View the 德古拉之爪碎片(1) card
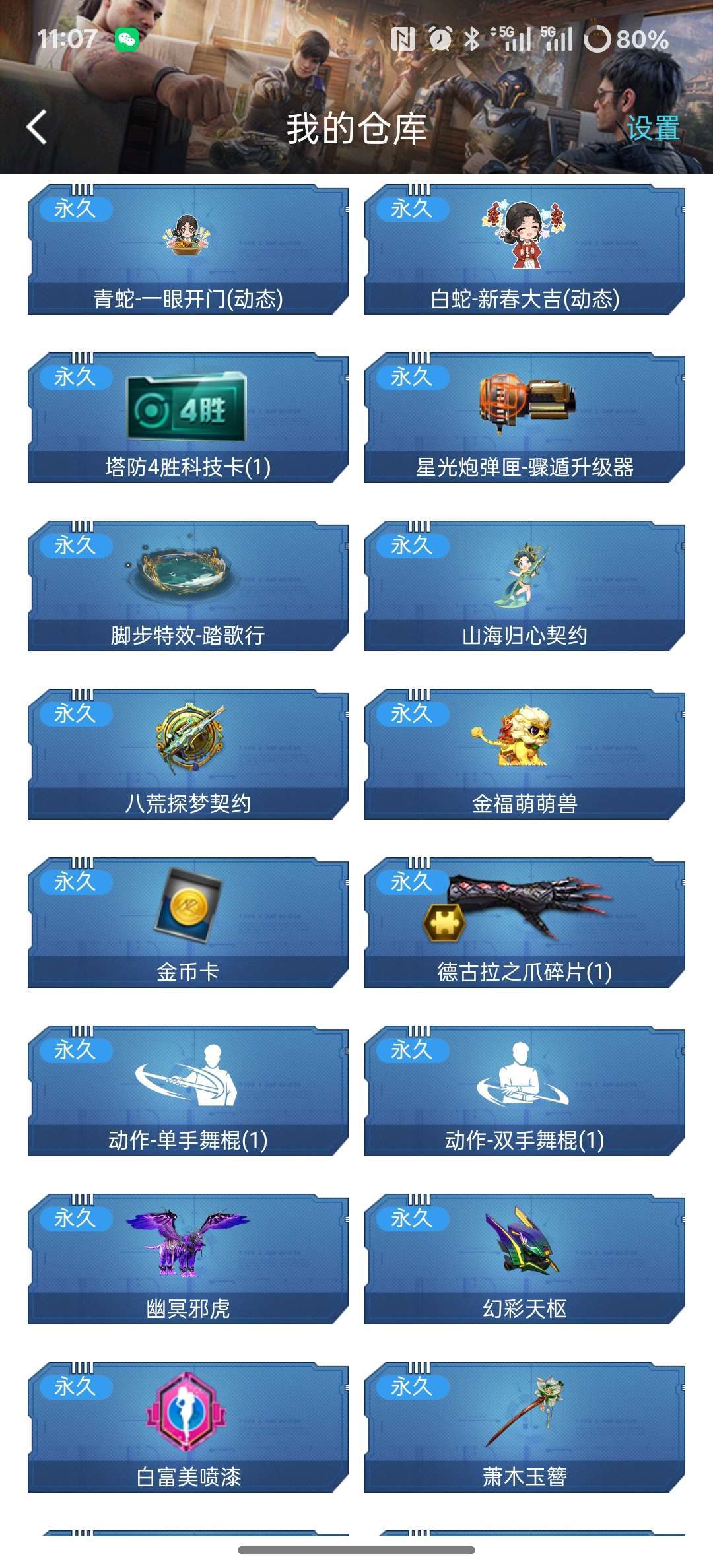 coord(524,923)
